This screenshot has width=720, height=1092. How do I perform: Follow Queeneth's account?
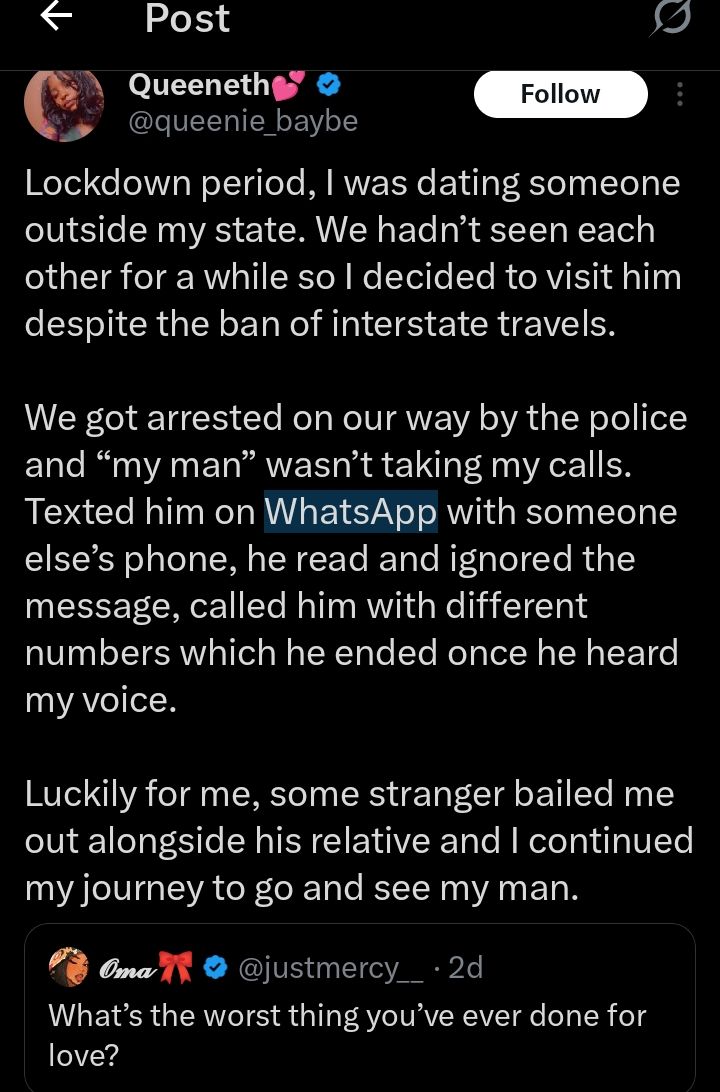[560, 94]
